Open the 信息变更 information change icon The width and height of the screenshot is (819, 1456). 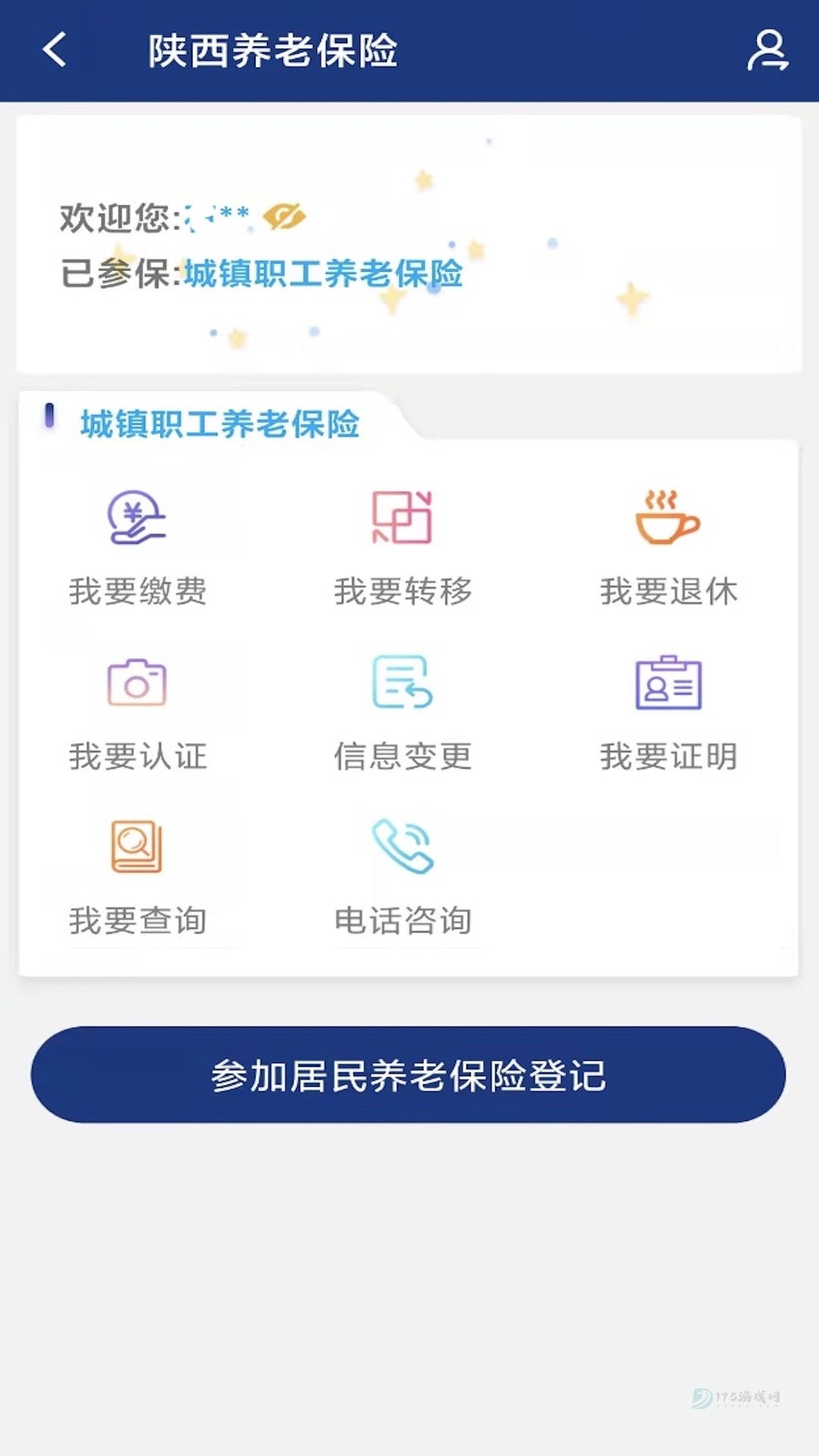click(x=403, y=682)
